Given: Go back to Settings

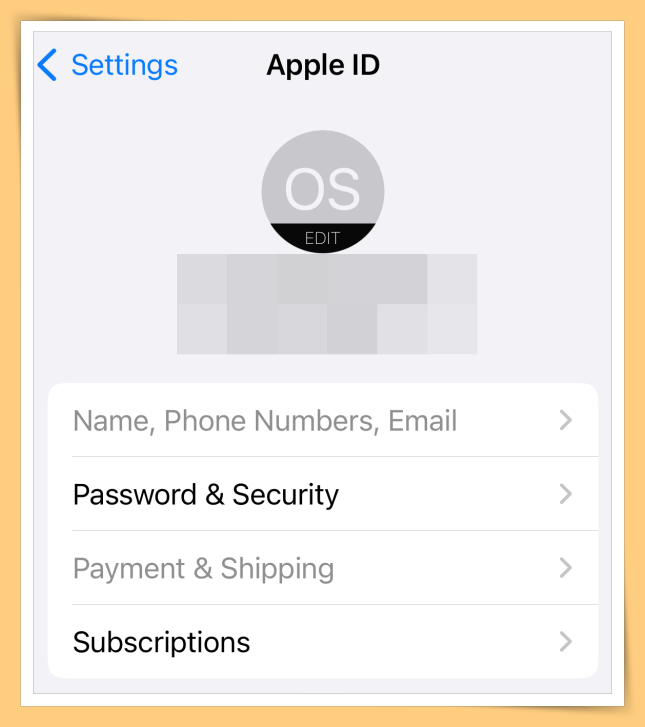Looking at the screenshot, I should [x=107, y=66].
